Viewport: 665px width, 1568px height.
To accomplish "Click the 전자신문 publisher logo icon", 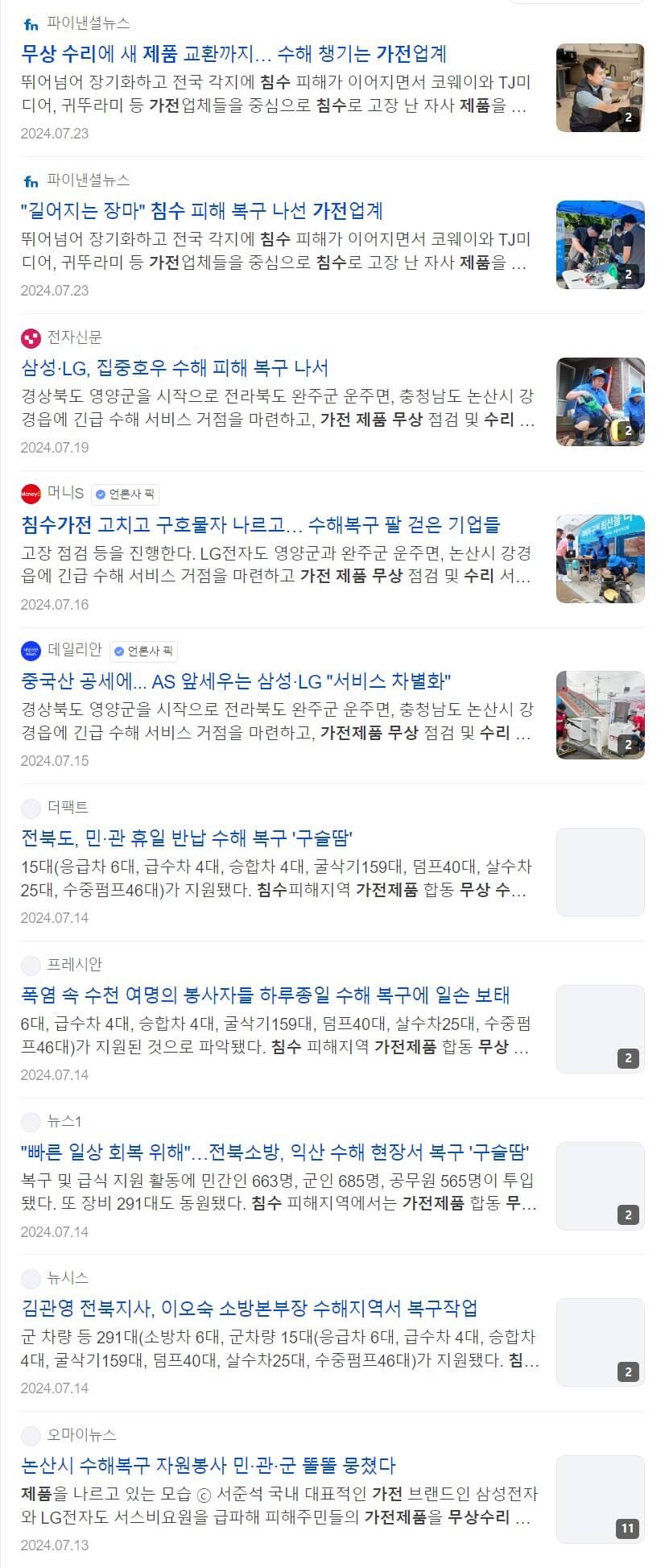I will [30, 336].
